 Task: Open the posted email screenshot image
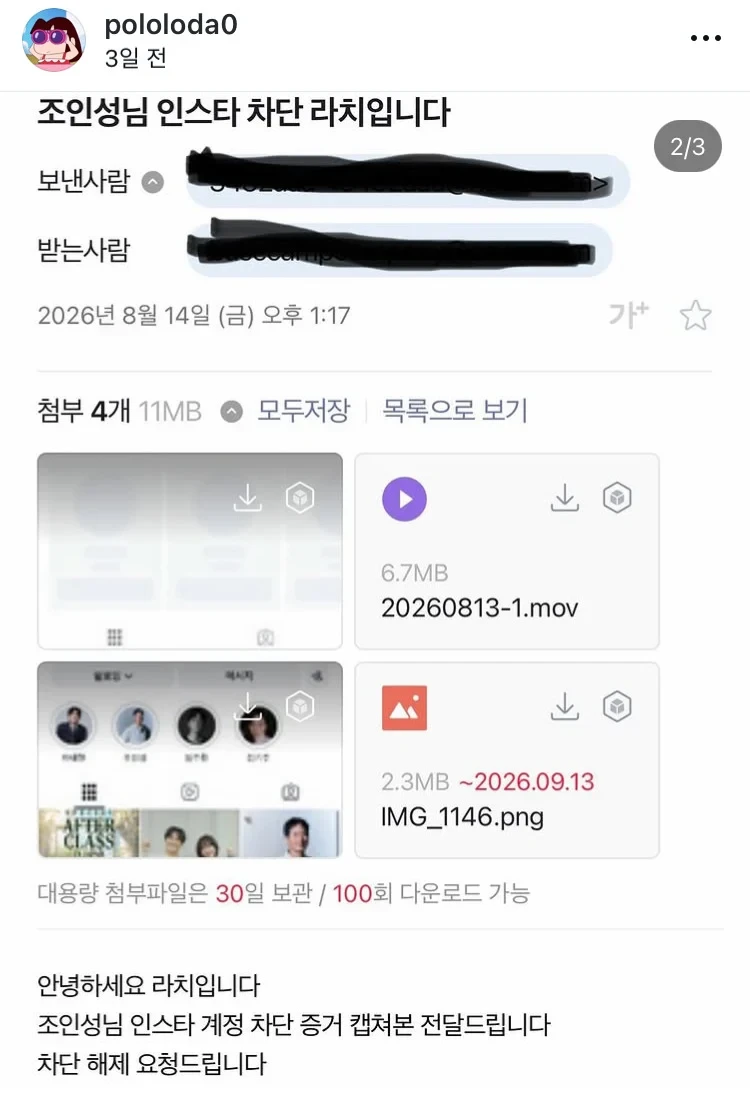[x=375, y=599]
